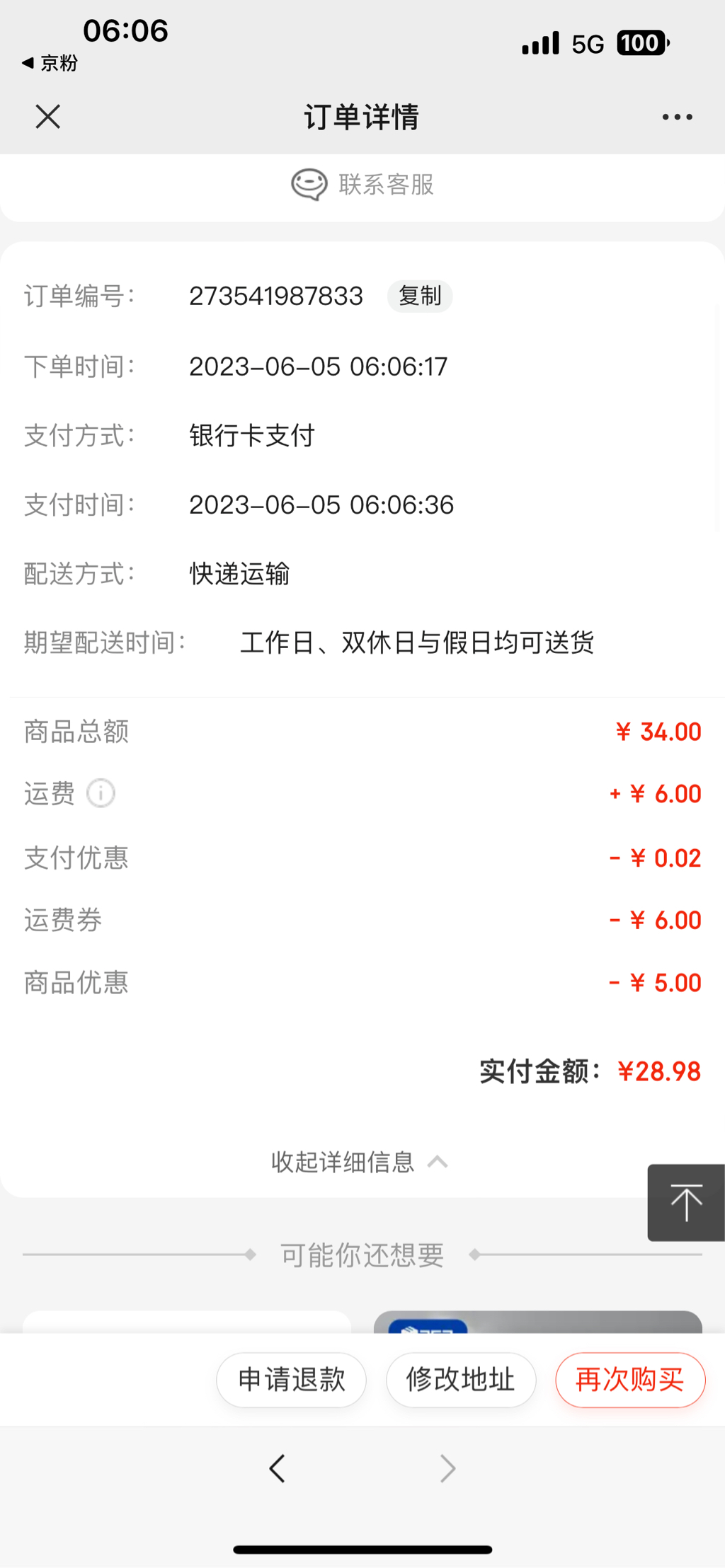Copy the order number with 复制
725x1568 pixels.
[420, 296]
